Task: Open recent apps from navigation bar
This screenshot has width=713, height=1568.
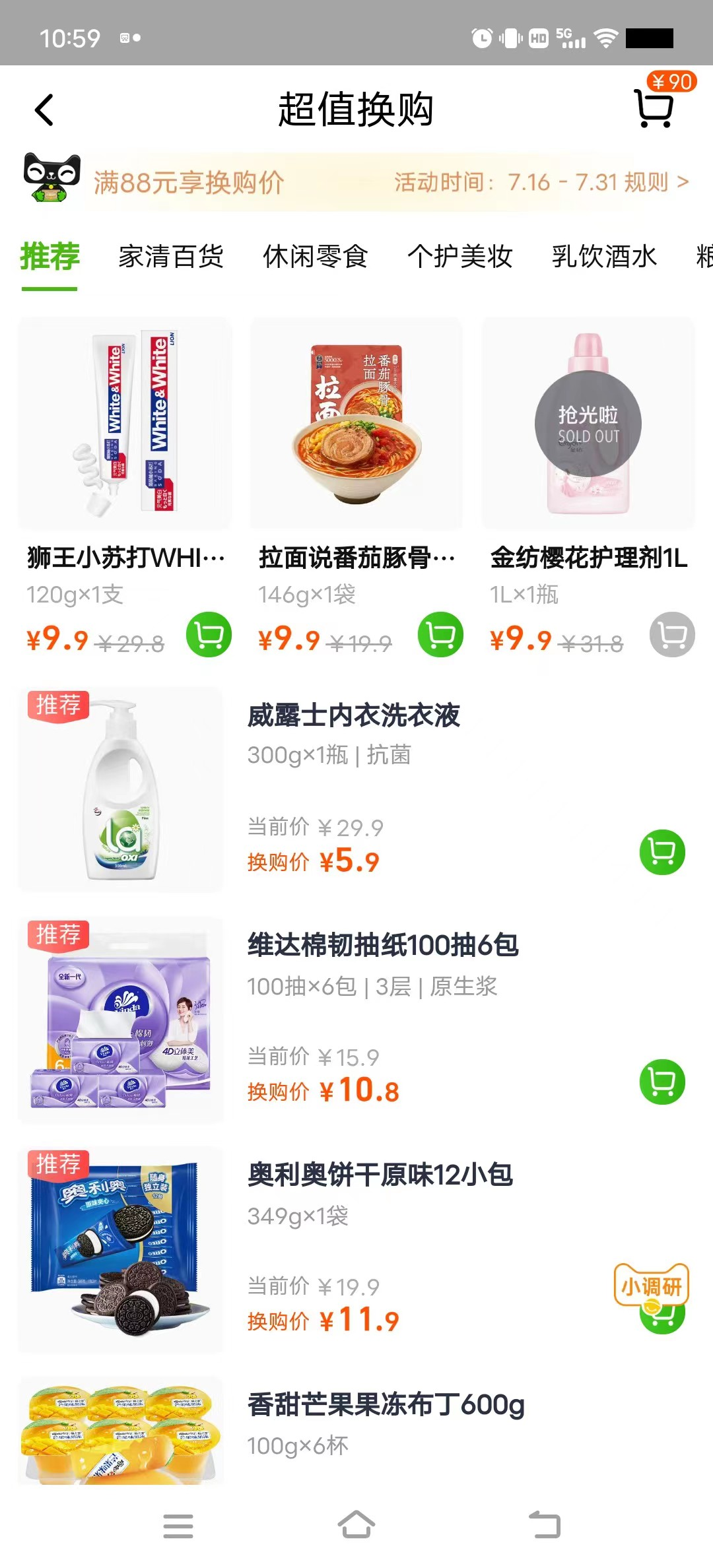Action: (178, 1526)
